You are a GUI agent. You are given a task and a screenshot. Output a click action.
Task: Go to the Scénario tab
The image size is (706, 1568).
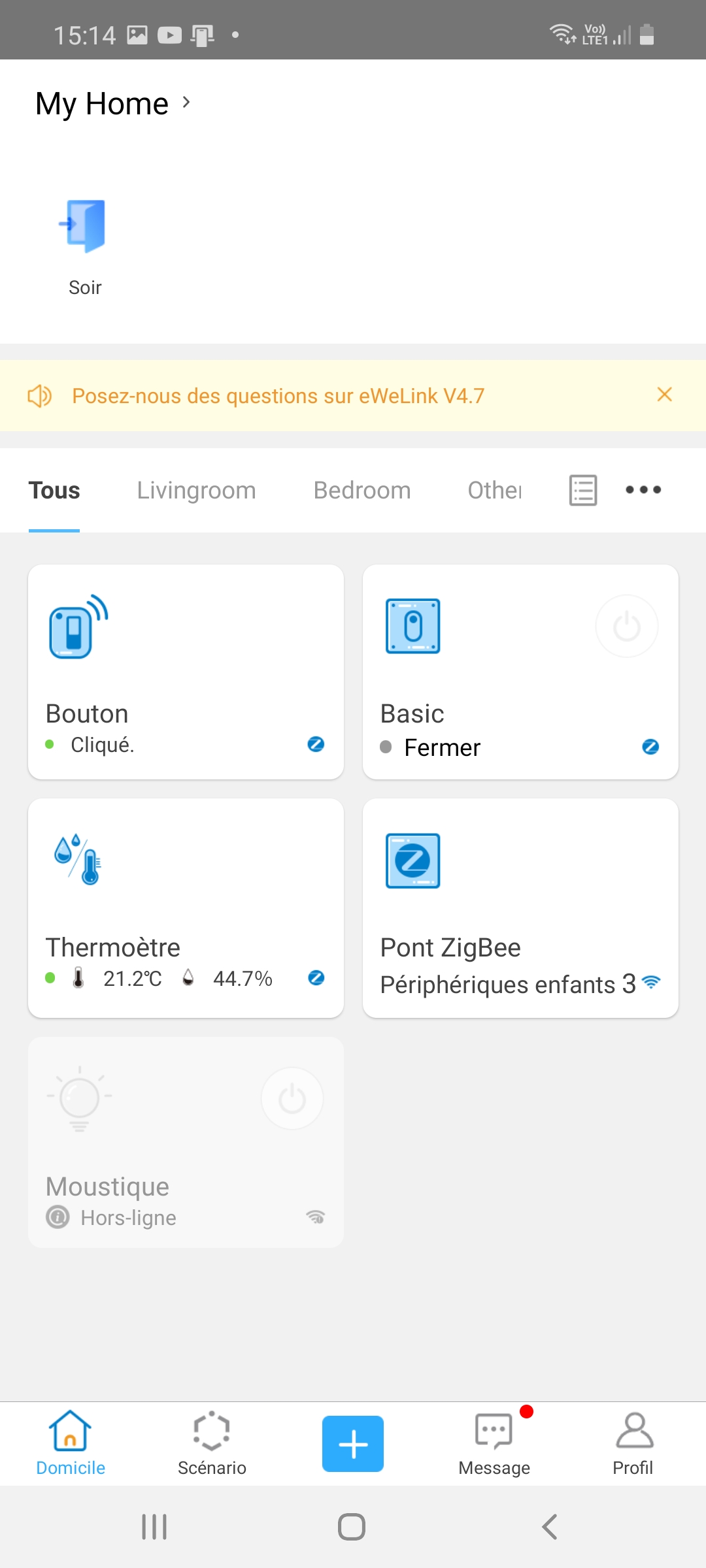[212, 1444]
